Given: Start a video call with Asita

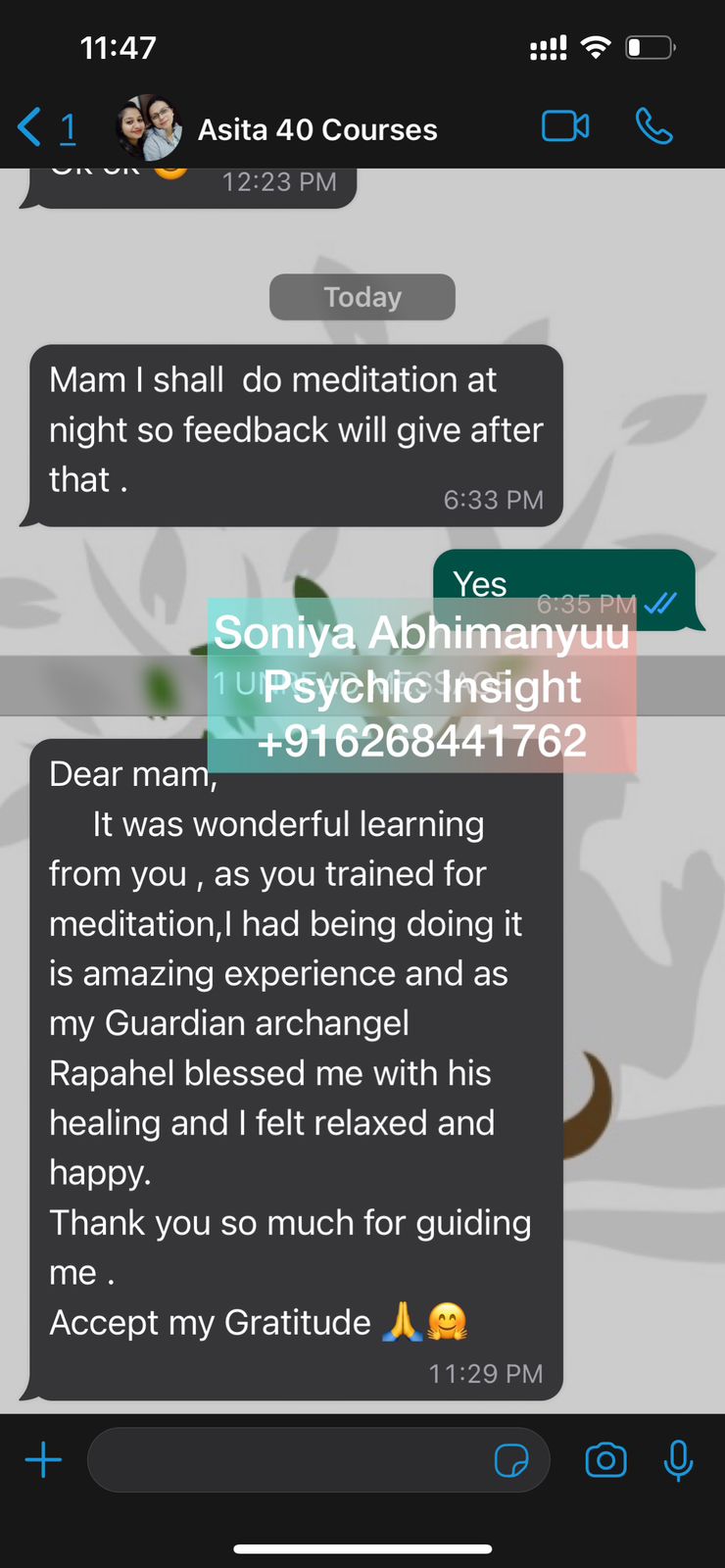Looking at the screenshot, I should 565,126.
